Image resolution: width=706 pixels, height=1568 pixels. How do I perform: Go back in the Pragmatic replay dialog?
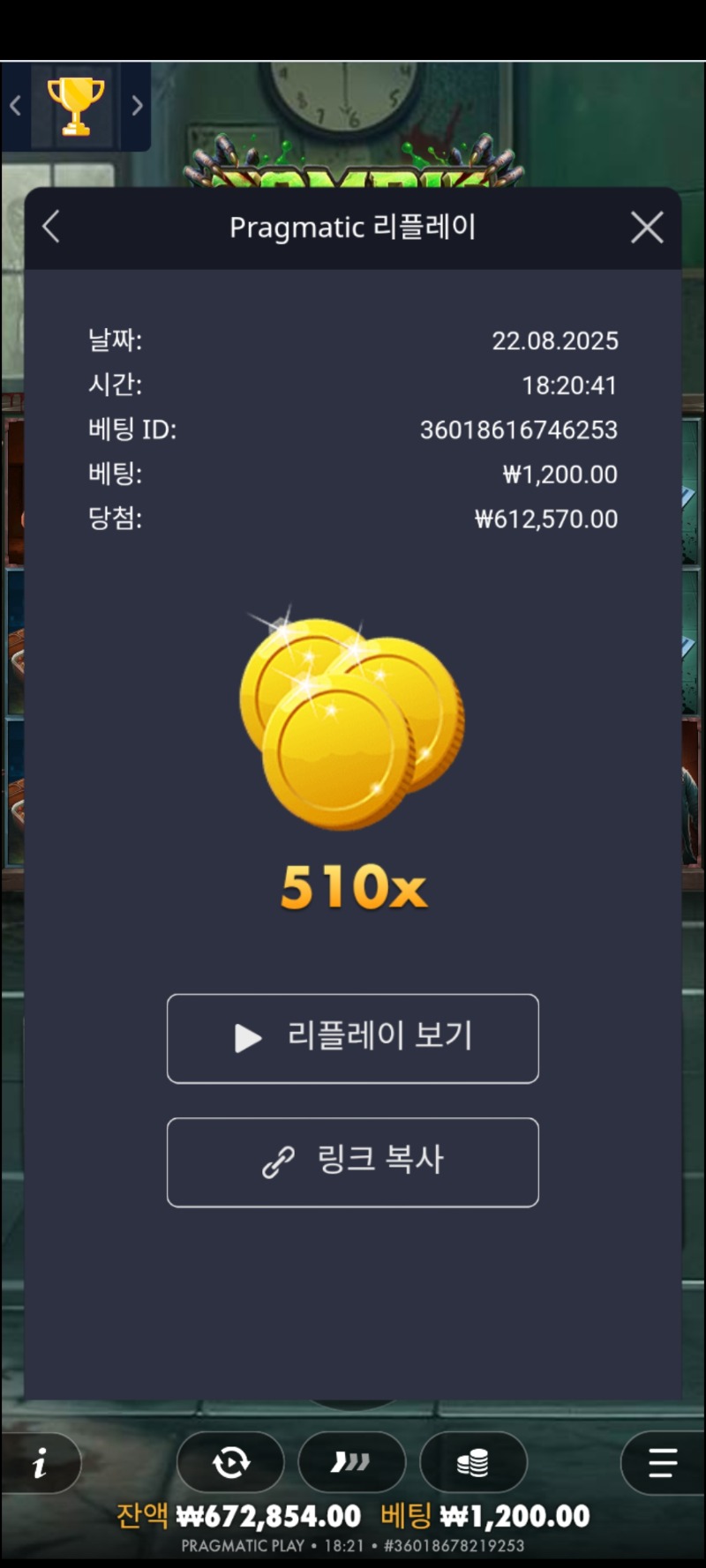coord(51,227)
